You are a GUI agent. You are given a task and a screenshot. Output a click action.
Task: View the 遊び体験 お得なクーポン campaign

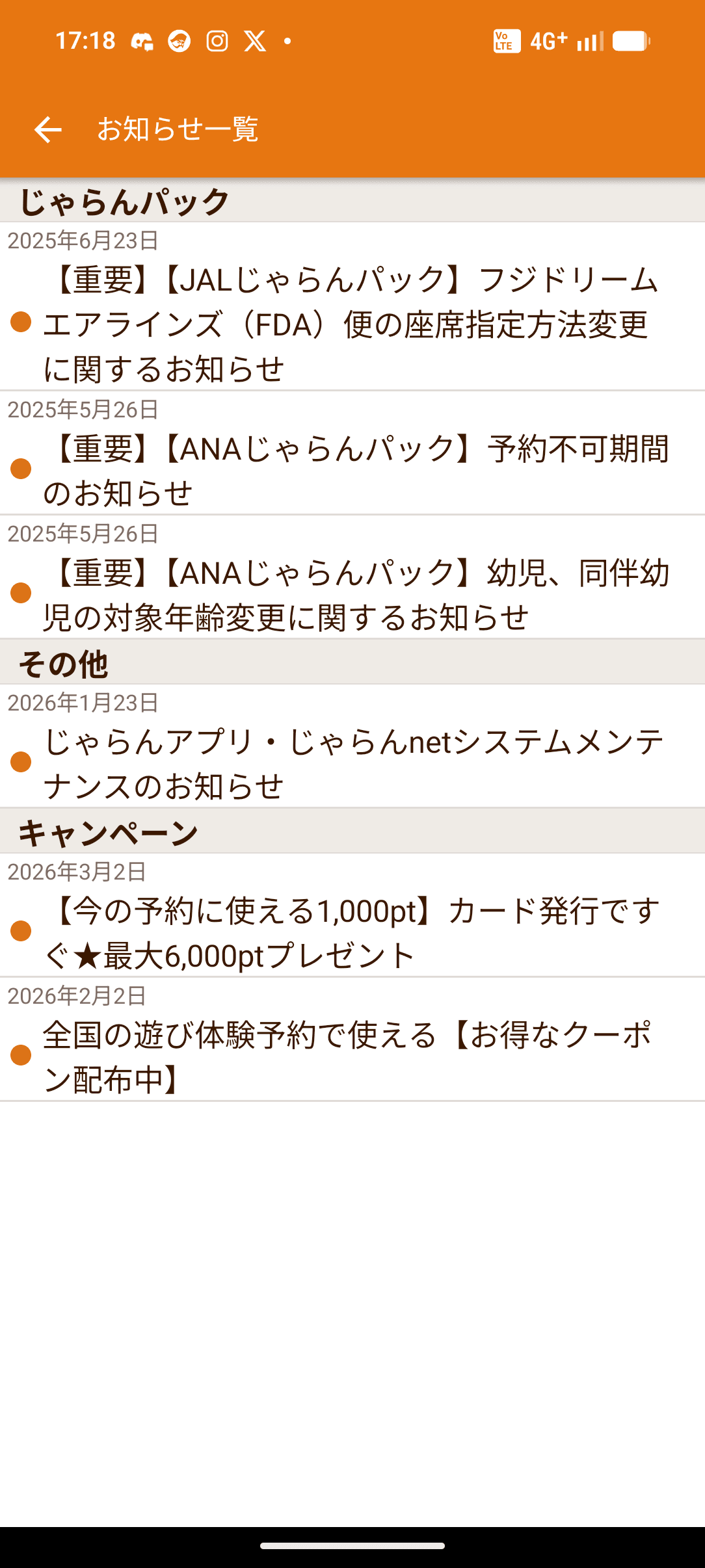[351, 1056]
